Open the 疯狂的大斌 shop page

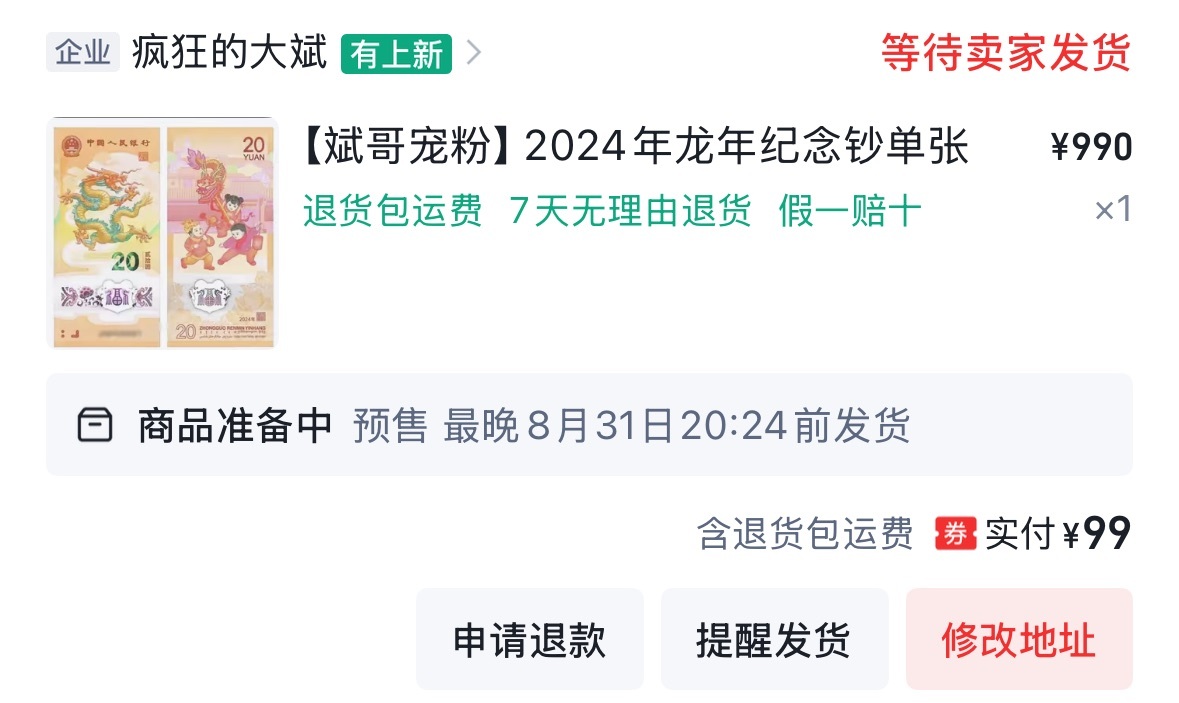229,53
